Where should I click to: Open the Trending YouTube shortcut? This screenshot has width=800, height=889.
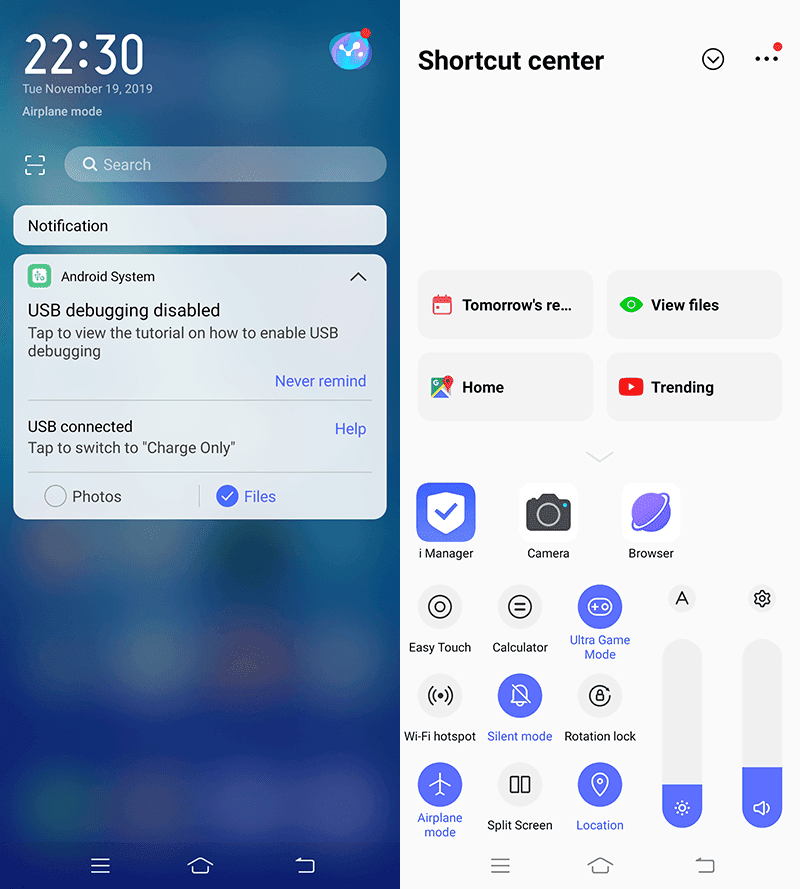[x=694, y=387]
